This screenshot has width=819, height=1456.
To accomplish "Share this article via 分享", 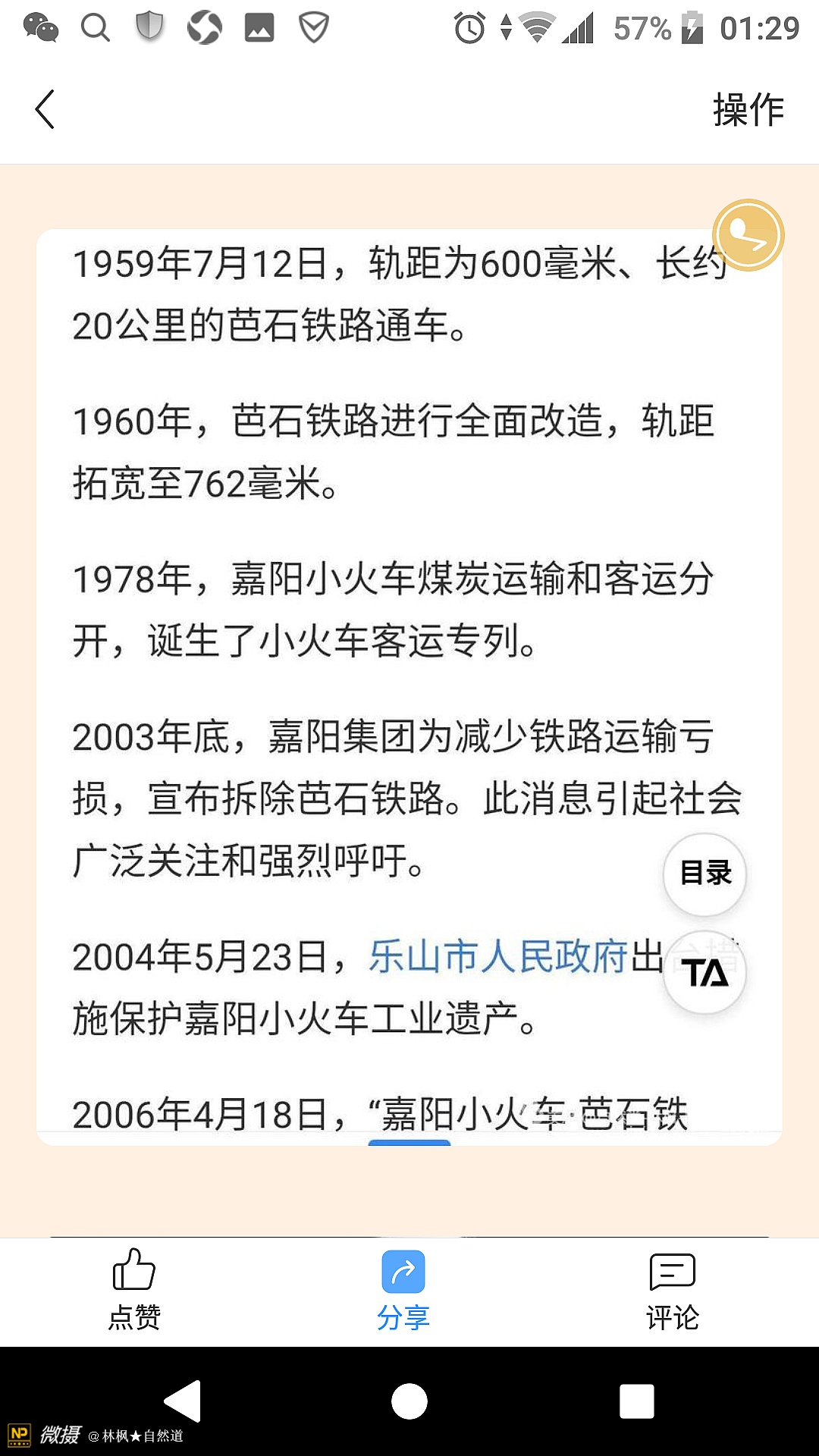I will (x=403, y=1290).
